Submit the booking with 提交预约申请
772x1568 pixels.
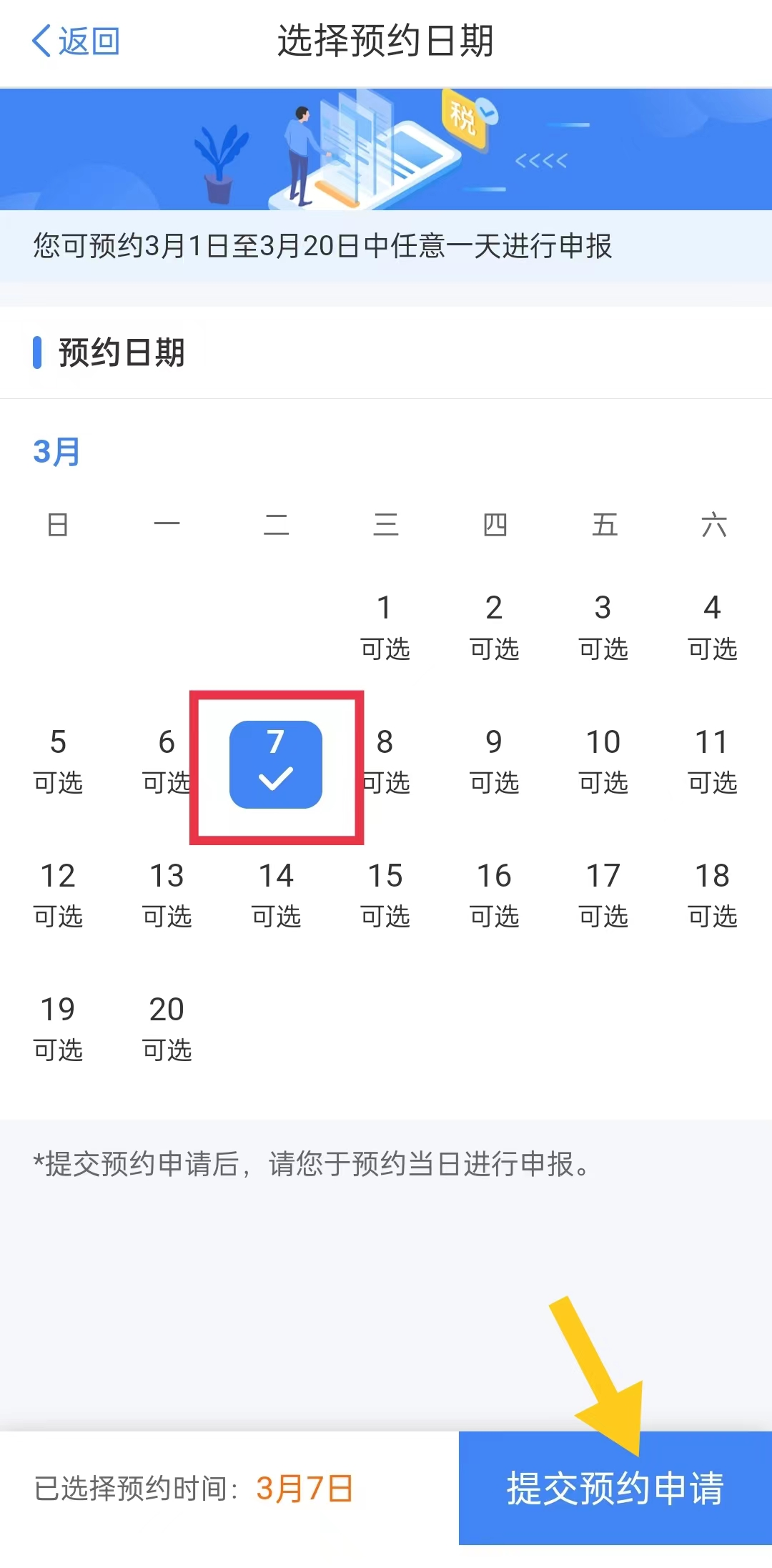click(x=615, y=1488)
